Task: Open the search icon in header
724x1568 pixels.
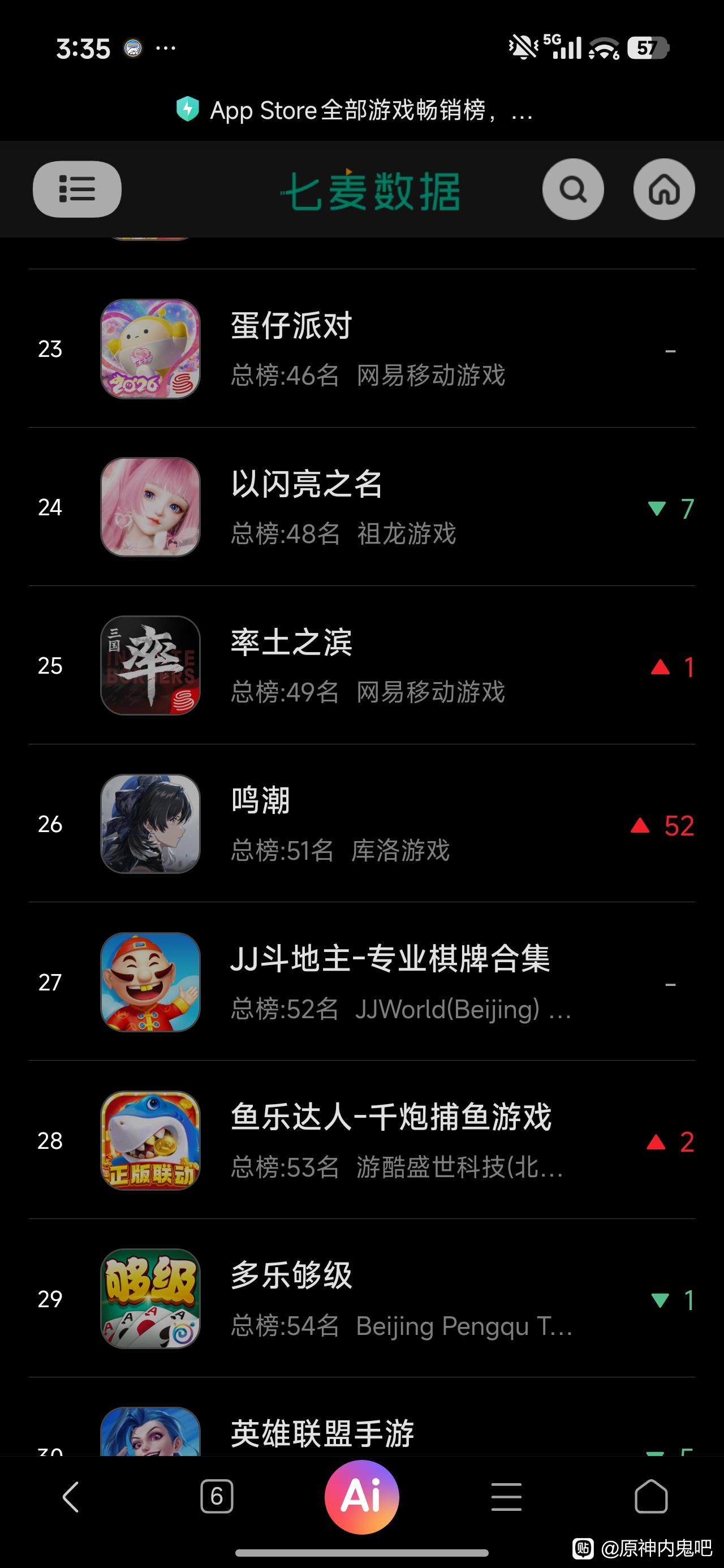Action: click(572, 189)
